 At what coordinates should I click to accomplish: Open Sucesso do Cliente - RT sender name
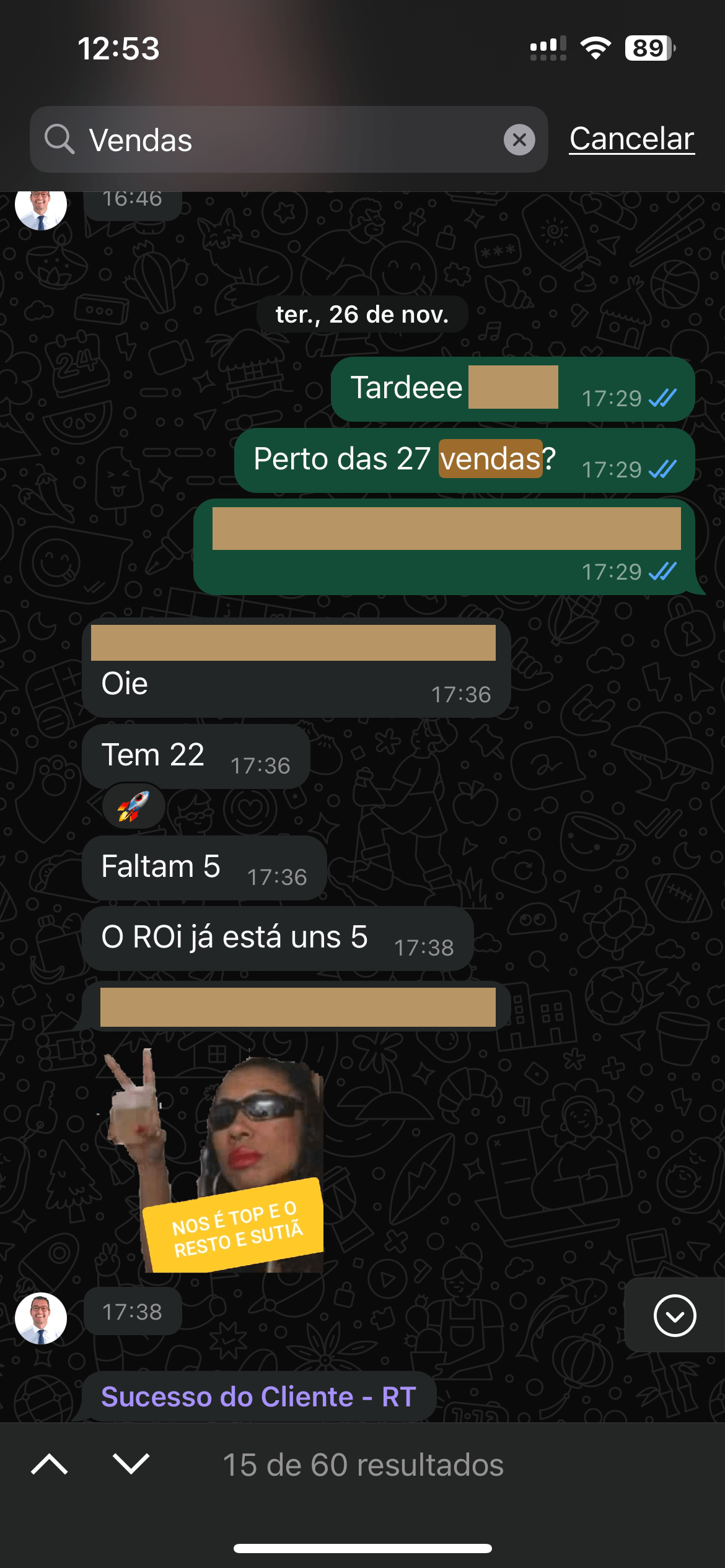[x=258, y=1397]
